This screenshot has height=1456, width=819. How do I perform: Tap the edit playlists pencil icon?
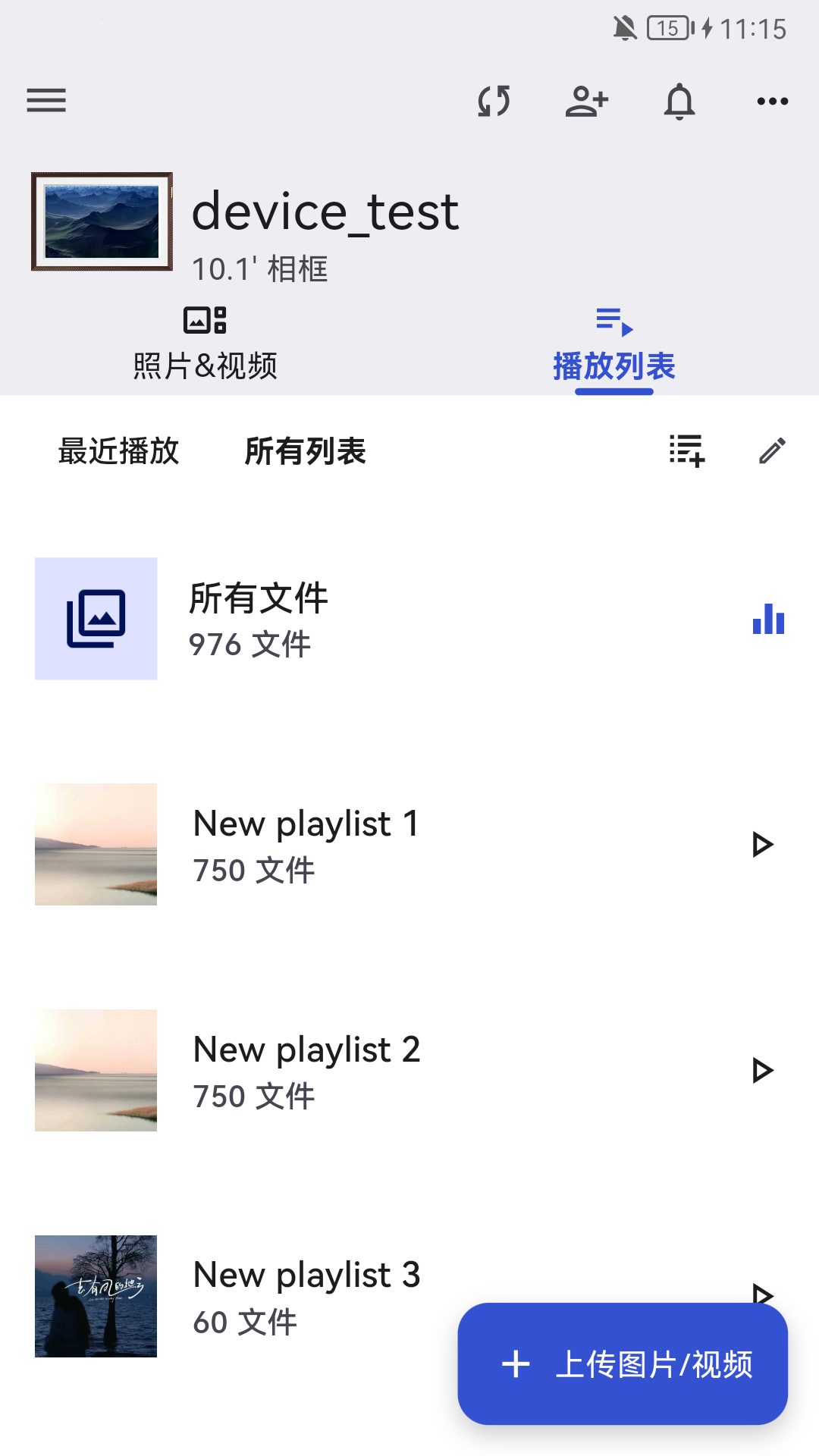pos(773,450)
